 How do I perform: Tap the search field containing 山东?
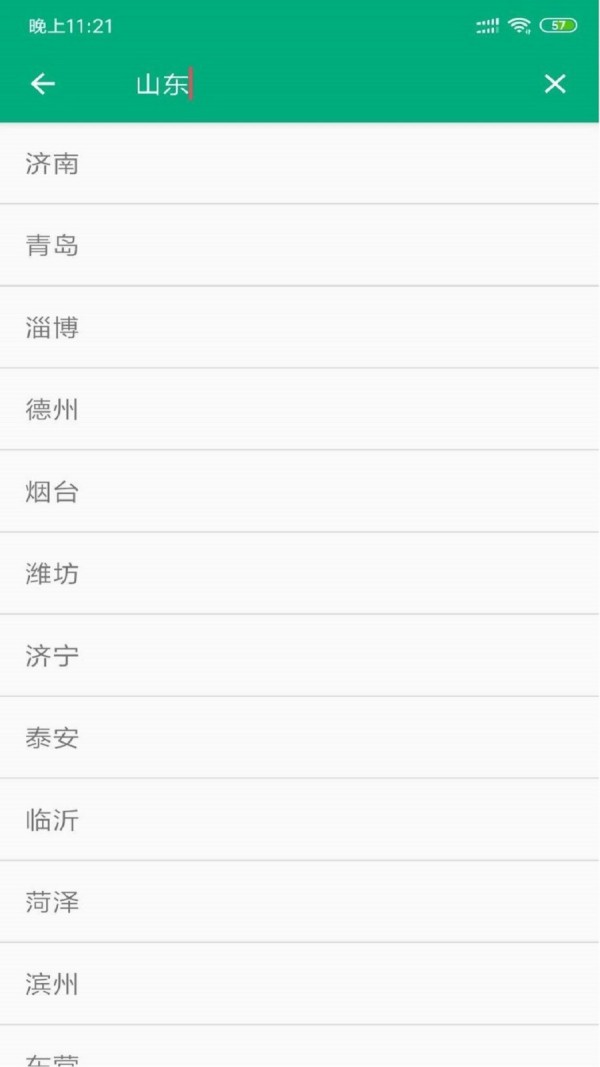pos(300,85)
